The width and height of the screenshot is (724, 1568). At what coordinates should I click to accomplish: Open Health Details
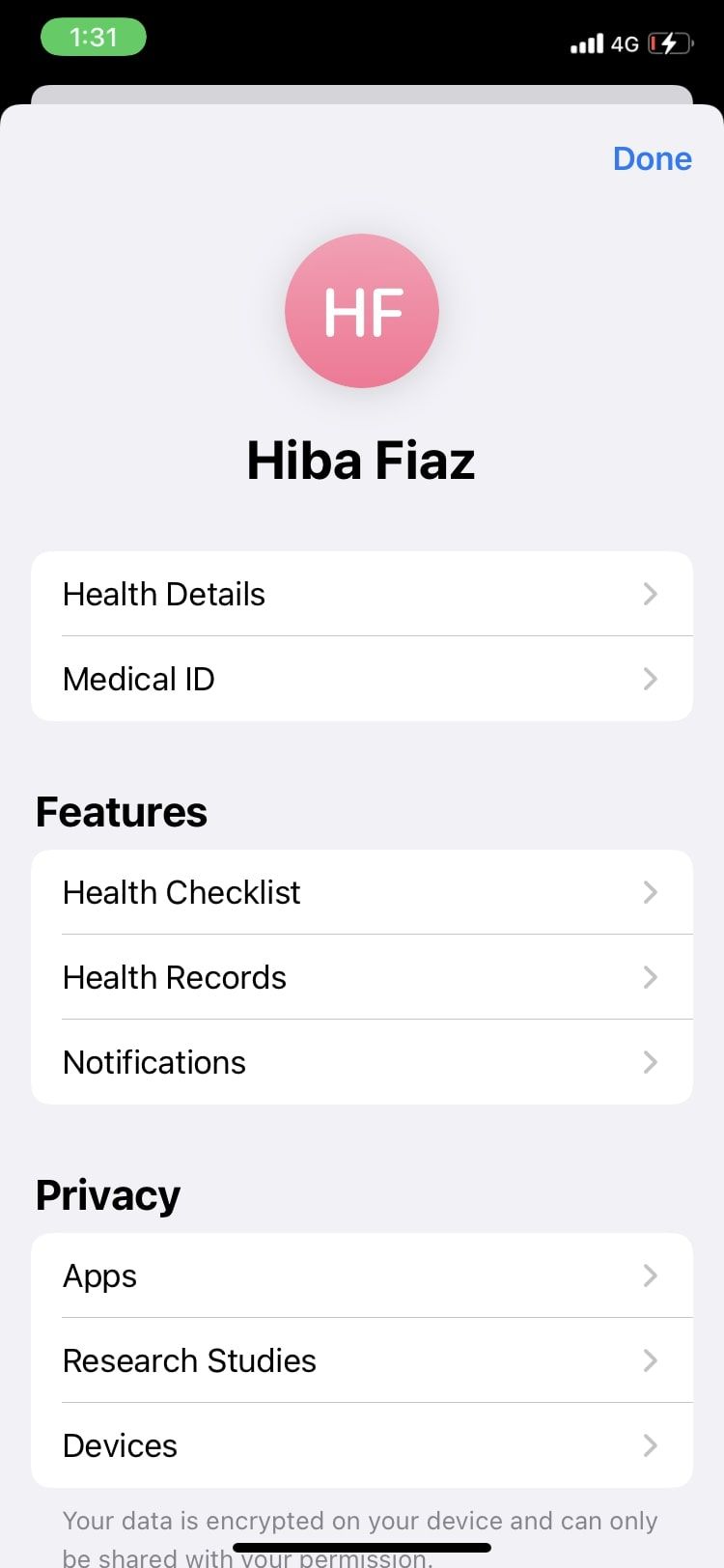pos(361,594)
